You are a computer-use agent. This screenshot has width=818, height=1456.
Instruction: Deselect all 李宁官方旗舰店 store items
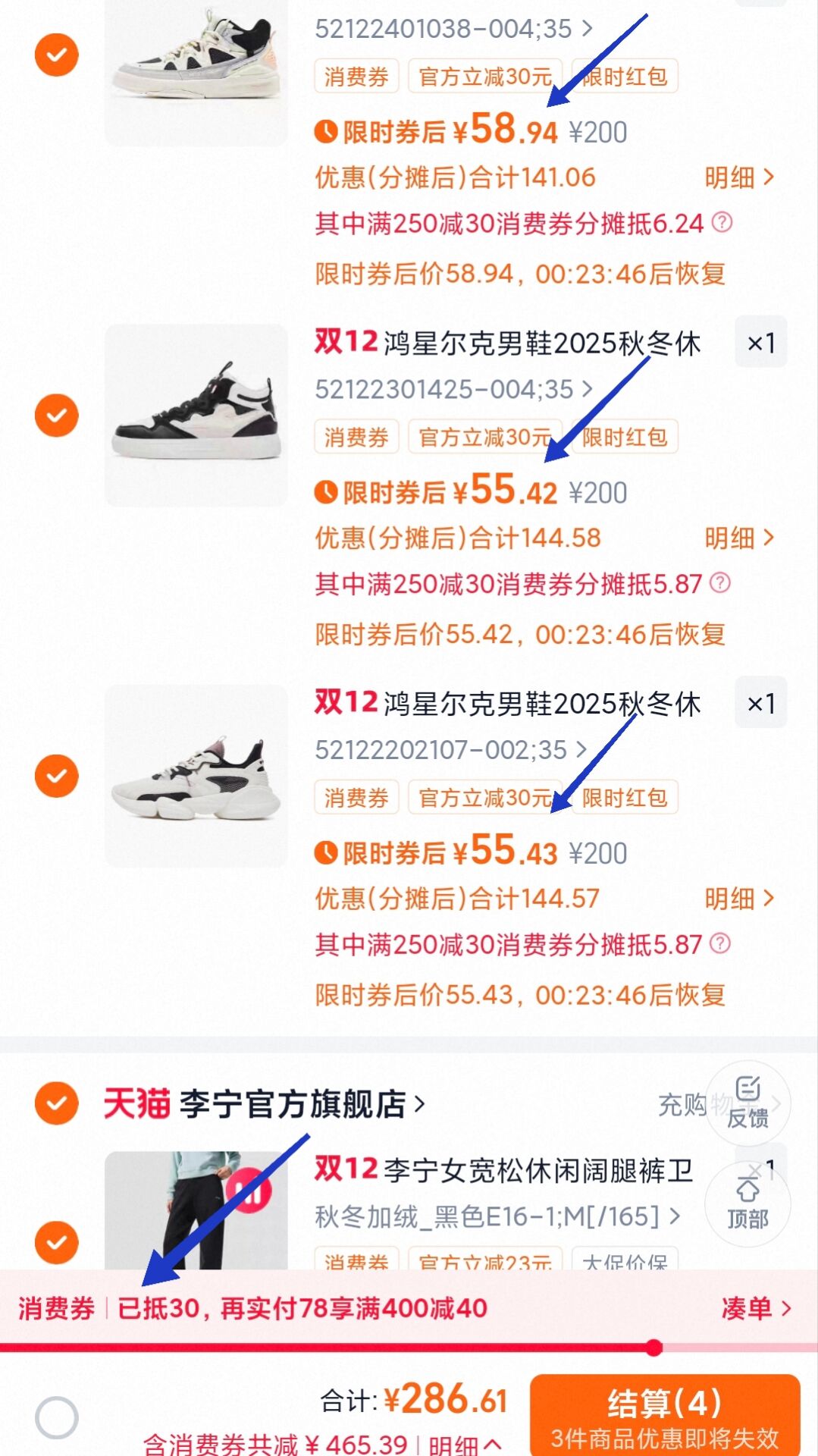pos(57,1103)
